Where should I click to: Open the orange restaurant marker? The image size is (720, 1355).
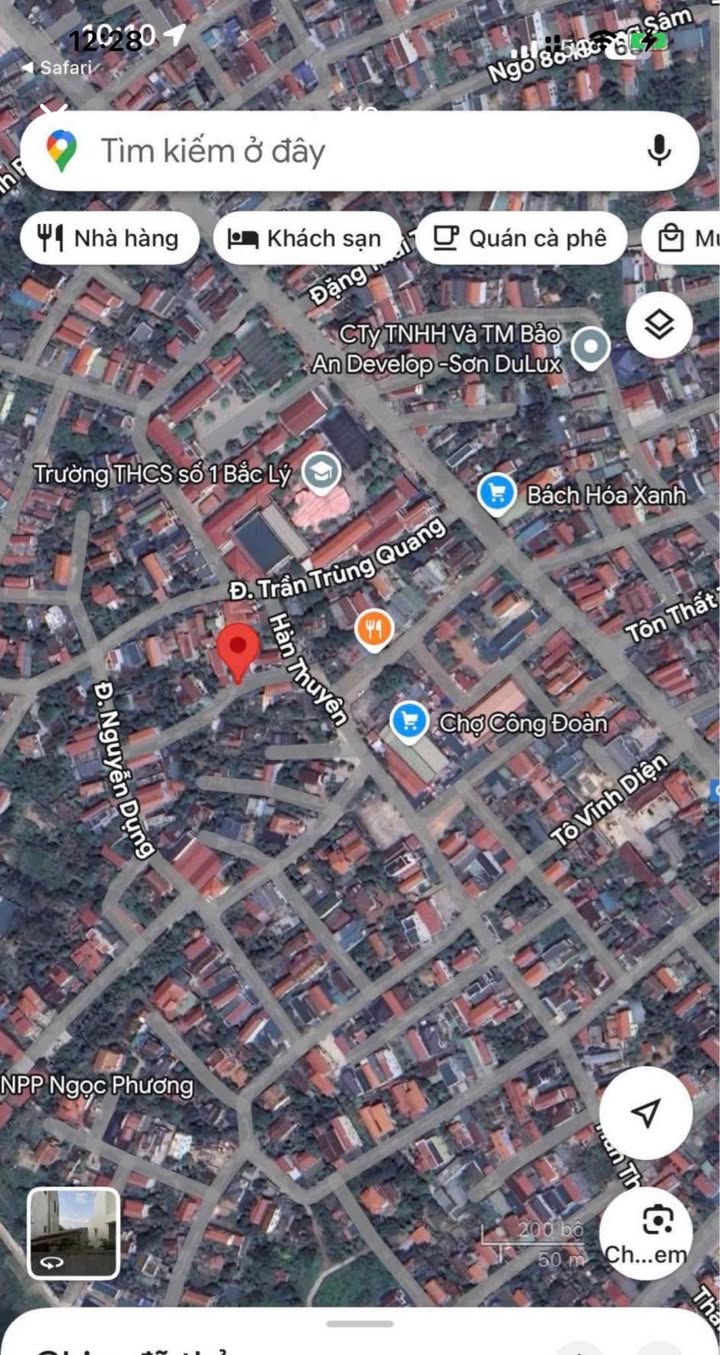373,629
